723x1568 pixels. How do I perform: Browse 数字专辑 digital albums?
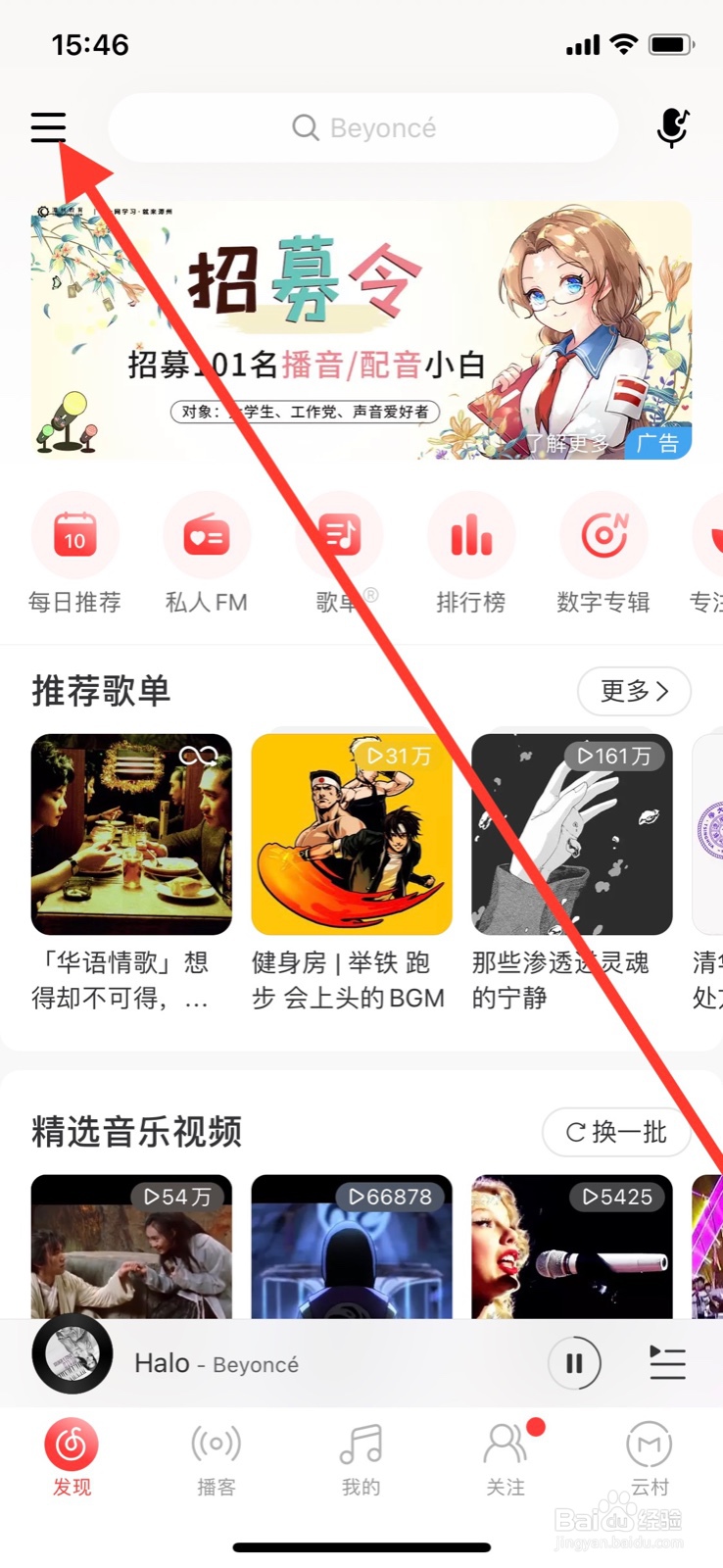pyautogui.click(x=603, y=554)
